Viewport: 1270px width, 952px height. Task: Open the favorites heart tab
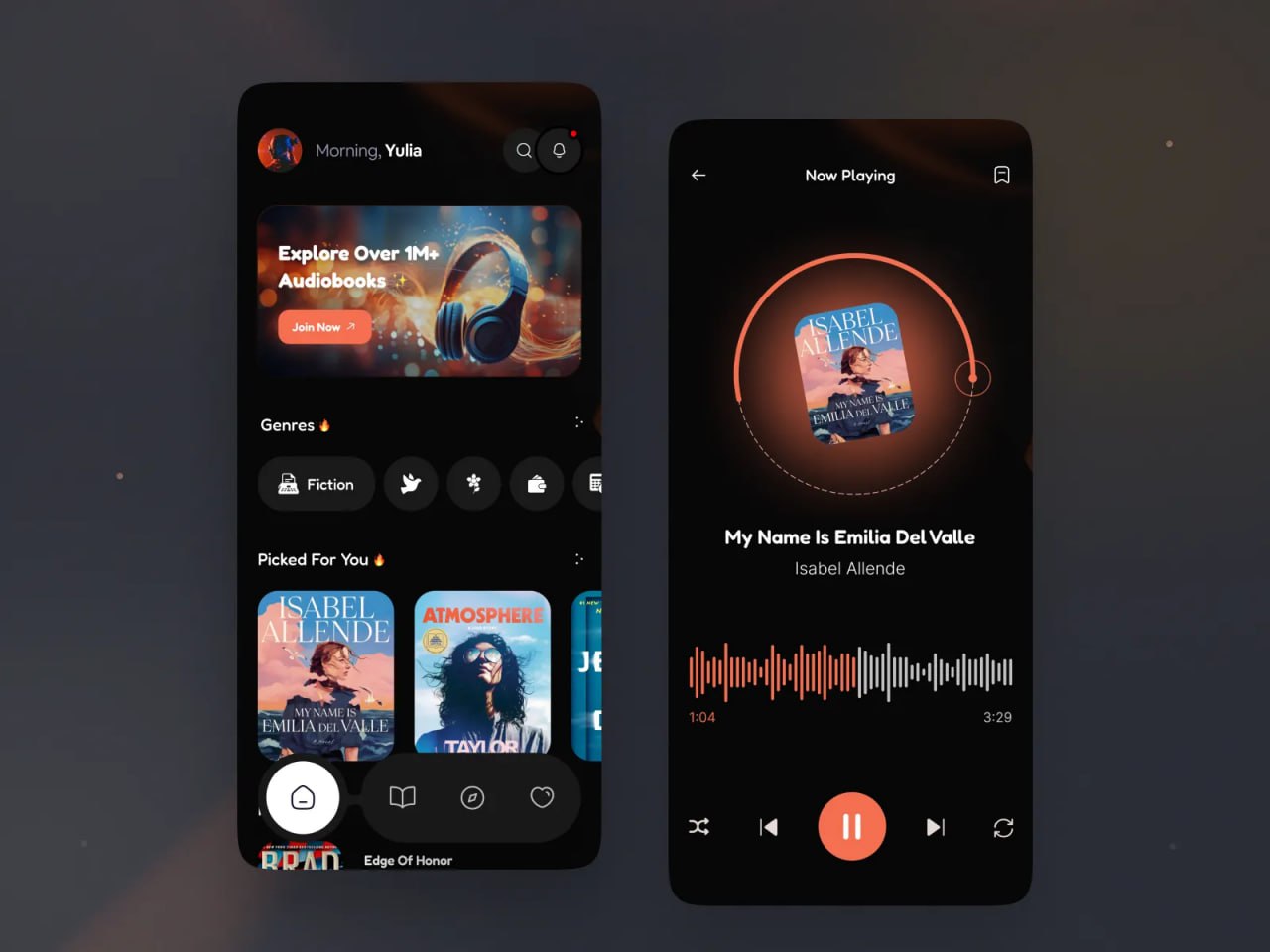tap(542, 797)
